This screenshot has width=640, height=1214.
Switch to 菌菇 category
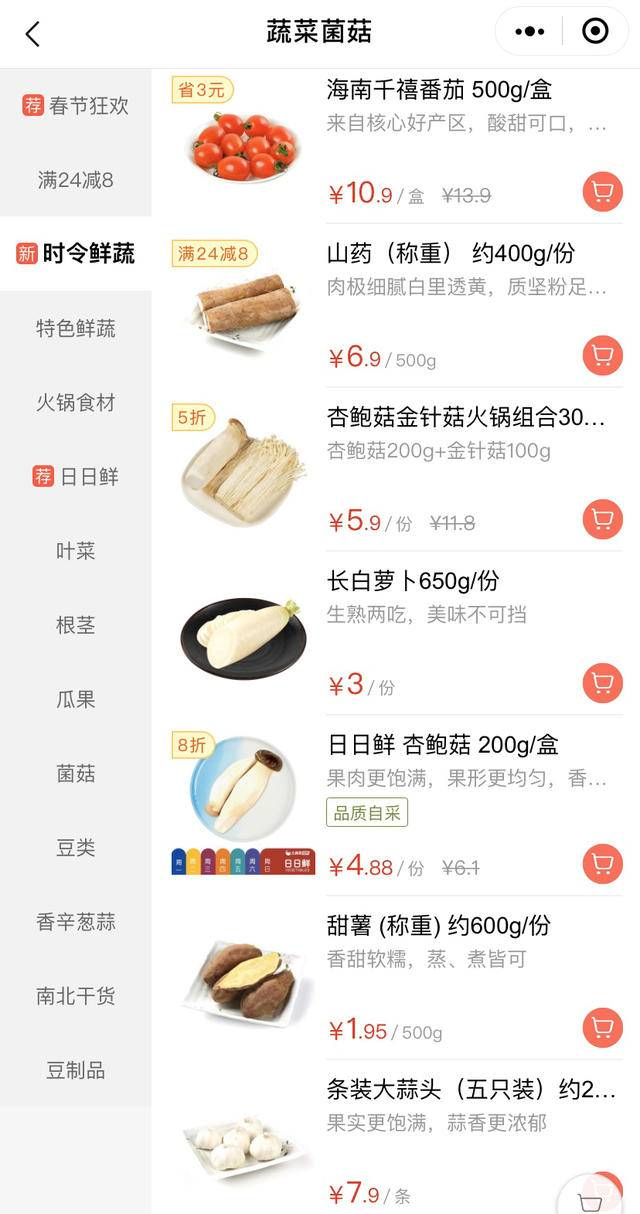[76, 773]
